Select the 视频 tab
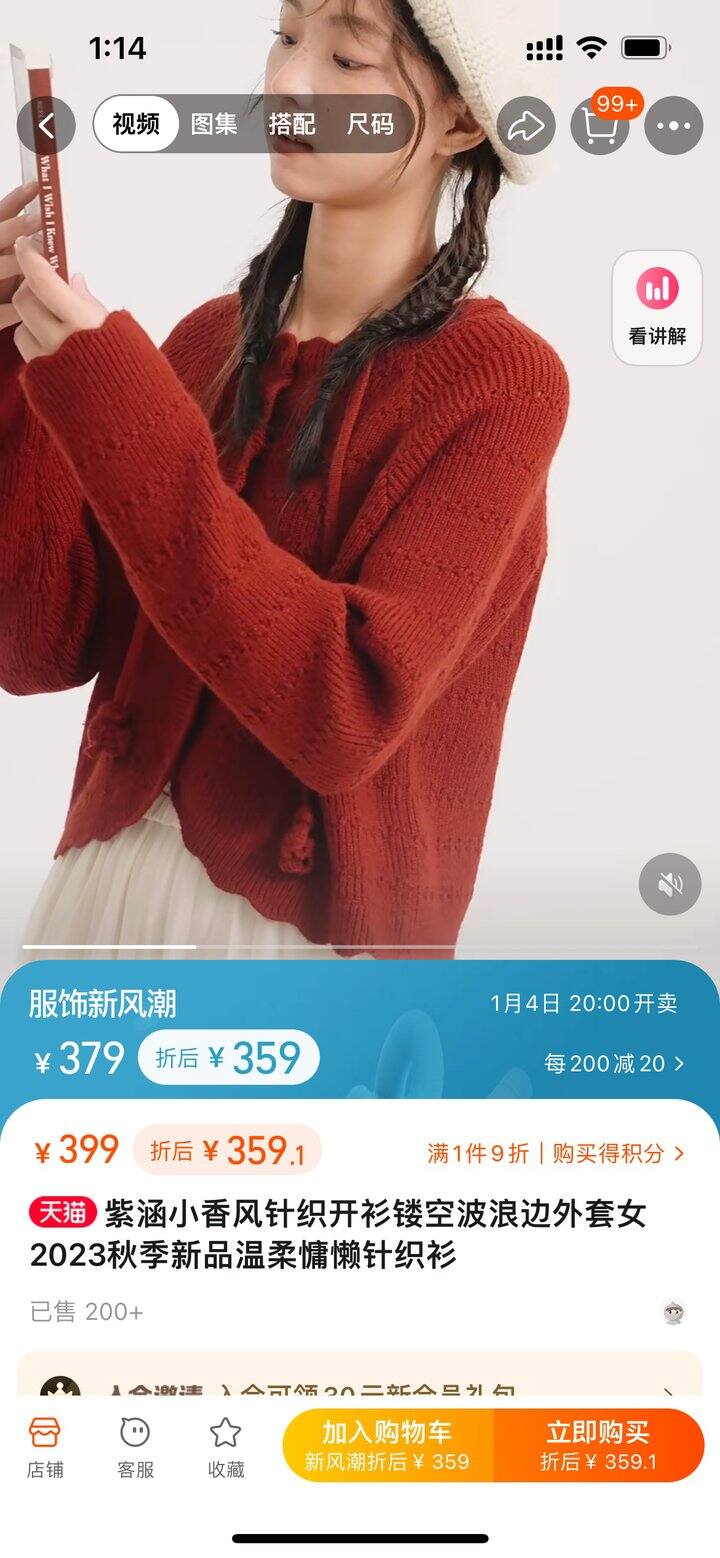This screenshot has height=1558, width=720. click(x=136, y=125)
